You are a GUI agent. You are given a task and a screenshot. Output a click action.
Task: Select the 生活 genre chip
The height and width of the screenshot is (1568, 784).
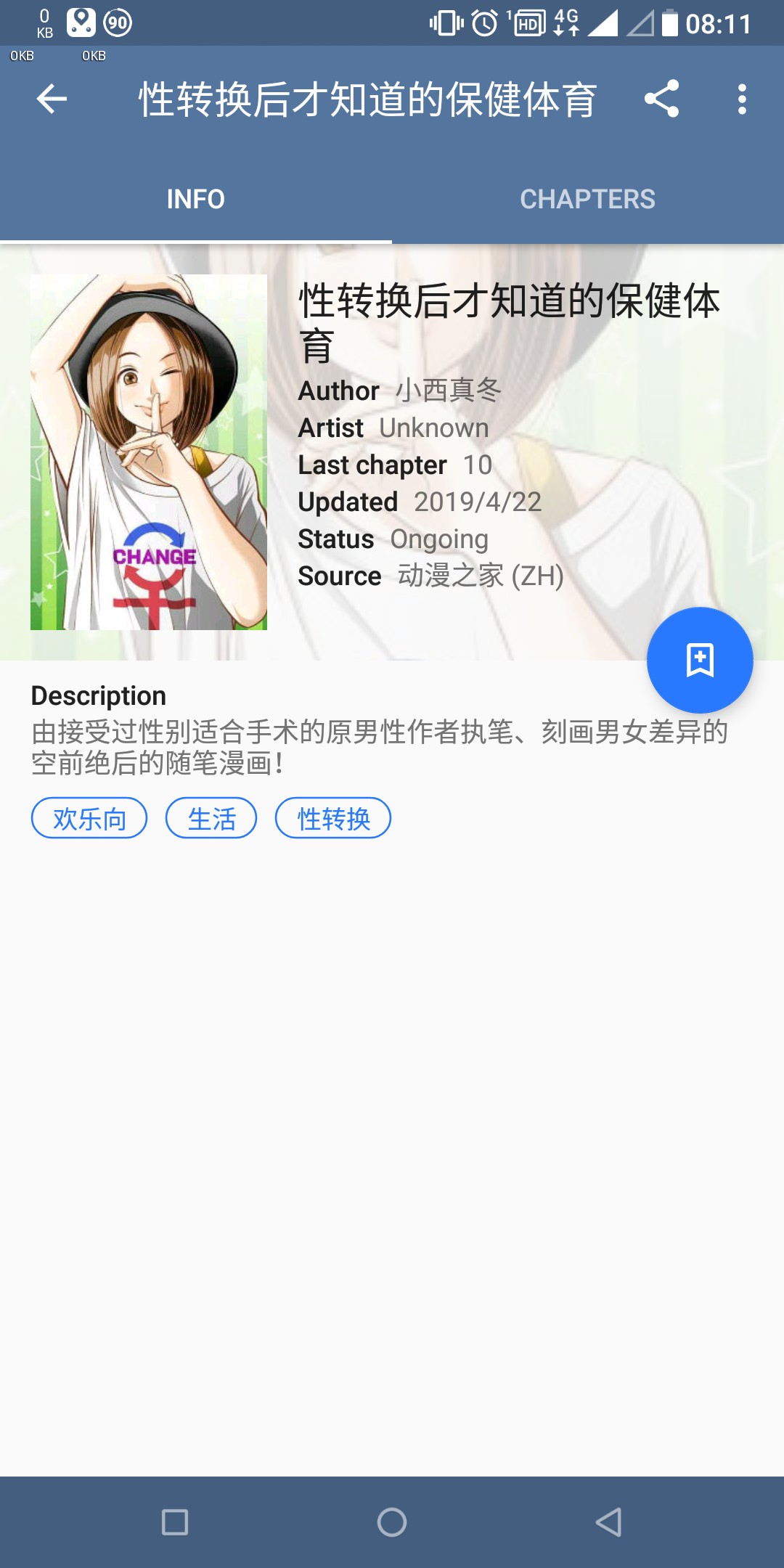[x=211, y=818]
